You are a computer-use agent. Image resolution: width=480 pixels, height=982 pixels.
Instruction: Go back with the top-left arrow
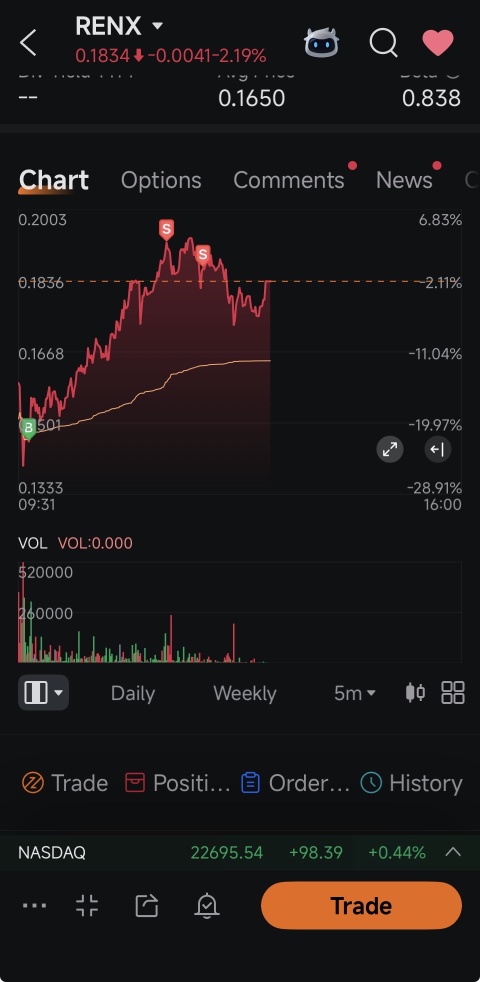28,43
